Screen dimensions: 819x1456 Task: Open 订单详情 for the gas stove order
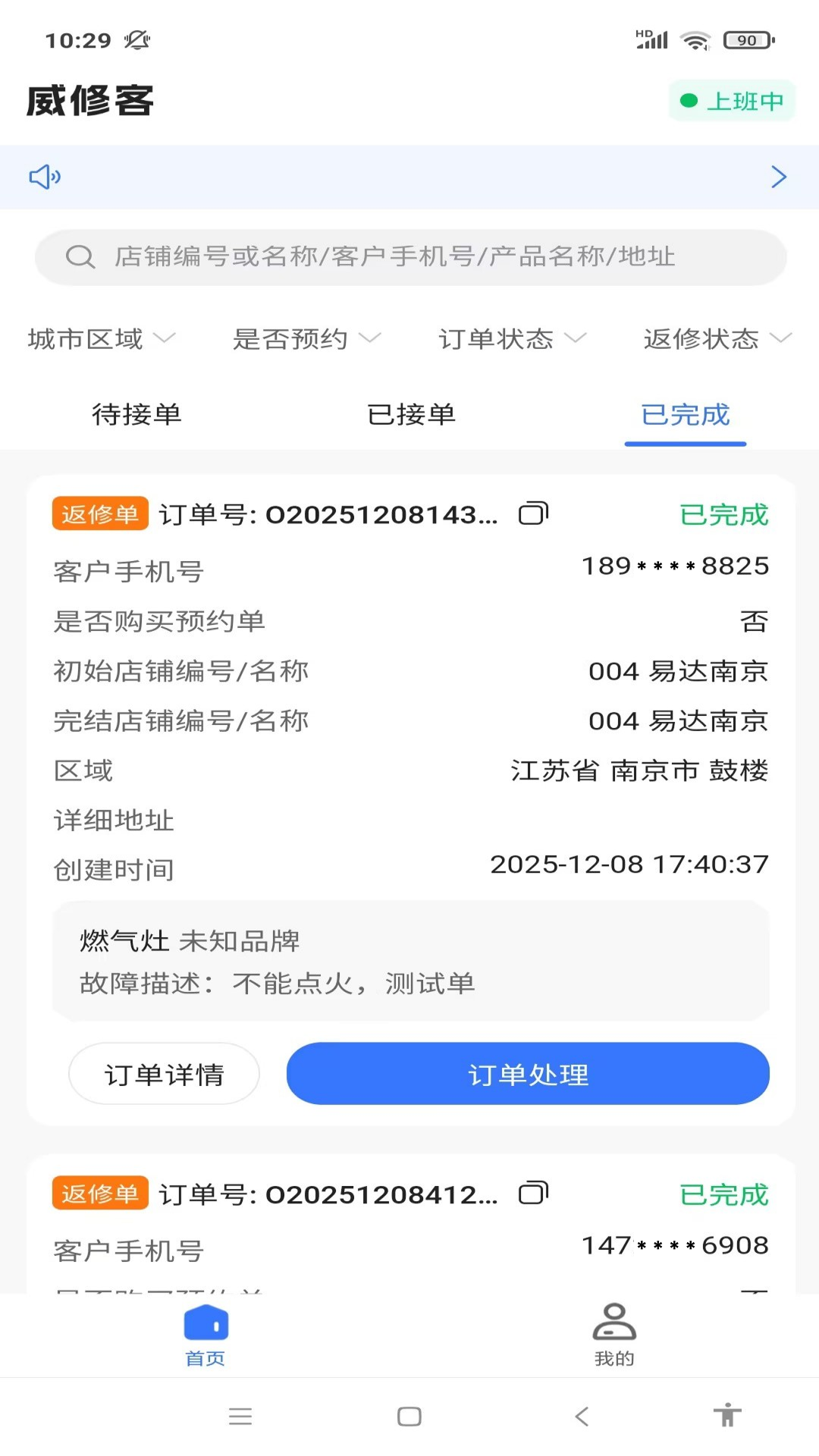tap(164, 1074)
